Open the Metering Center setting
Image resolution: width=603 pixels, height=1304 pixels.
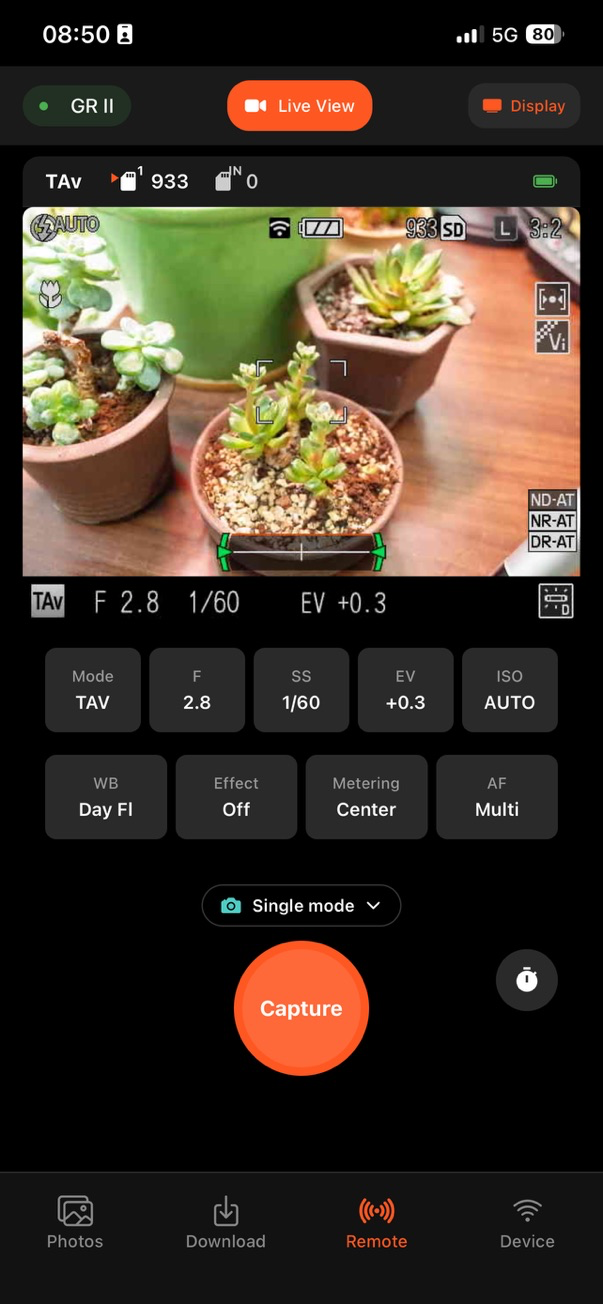(366, 797)
